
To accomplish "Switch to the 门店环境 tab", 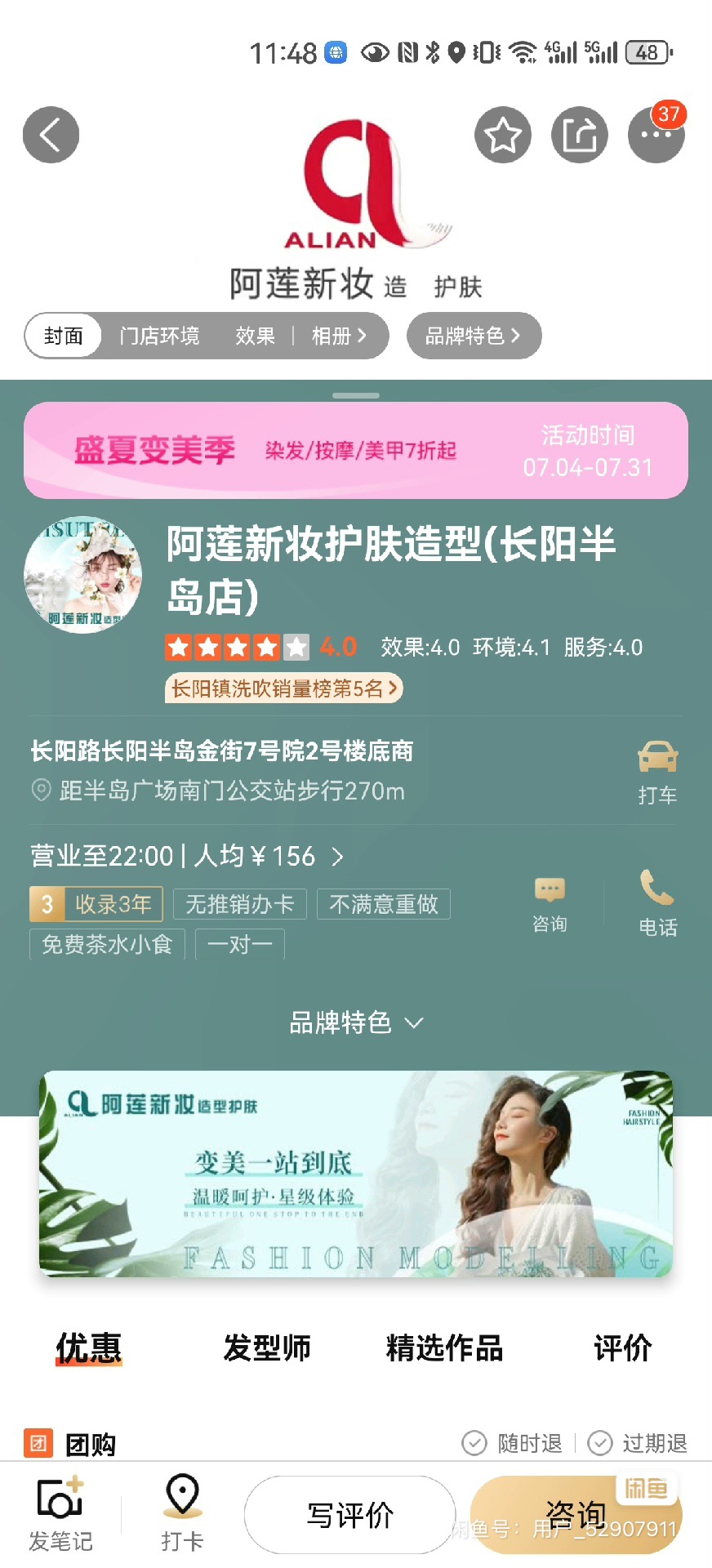I will (158, 336).
